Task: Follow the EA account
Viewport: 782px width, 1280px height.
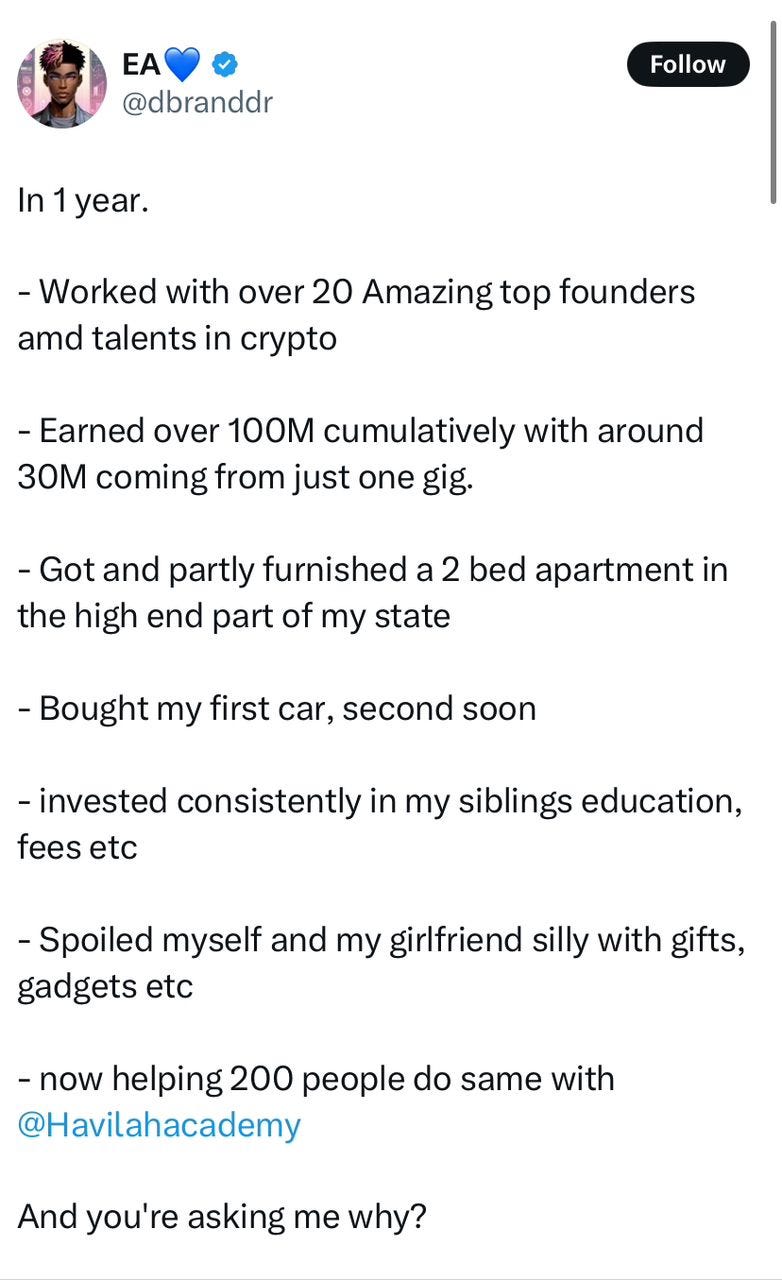Action: pyautogui.click(x=688, y=65)
